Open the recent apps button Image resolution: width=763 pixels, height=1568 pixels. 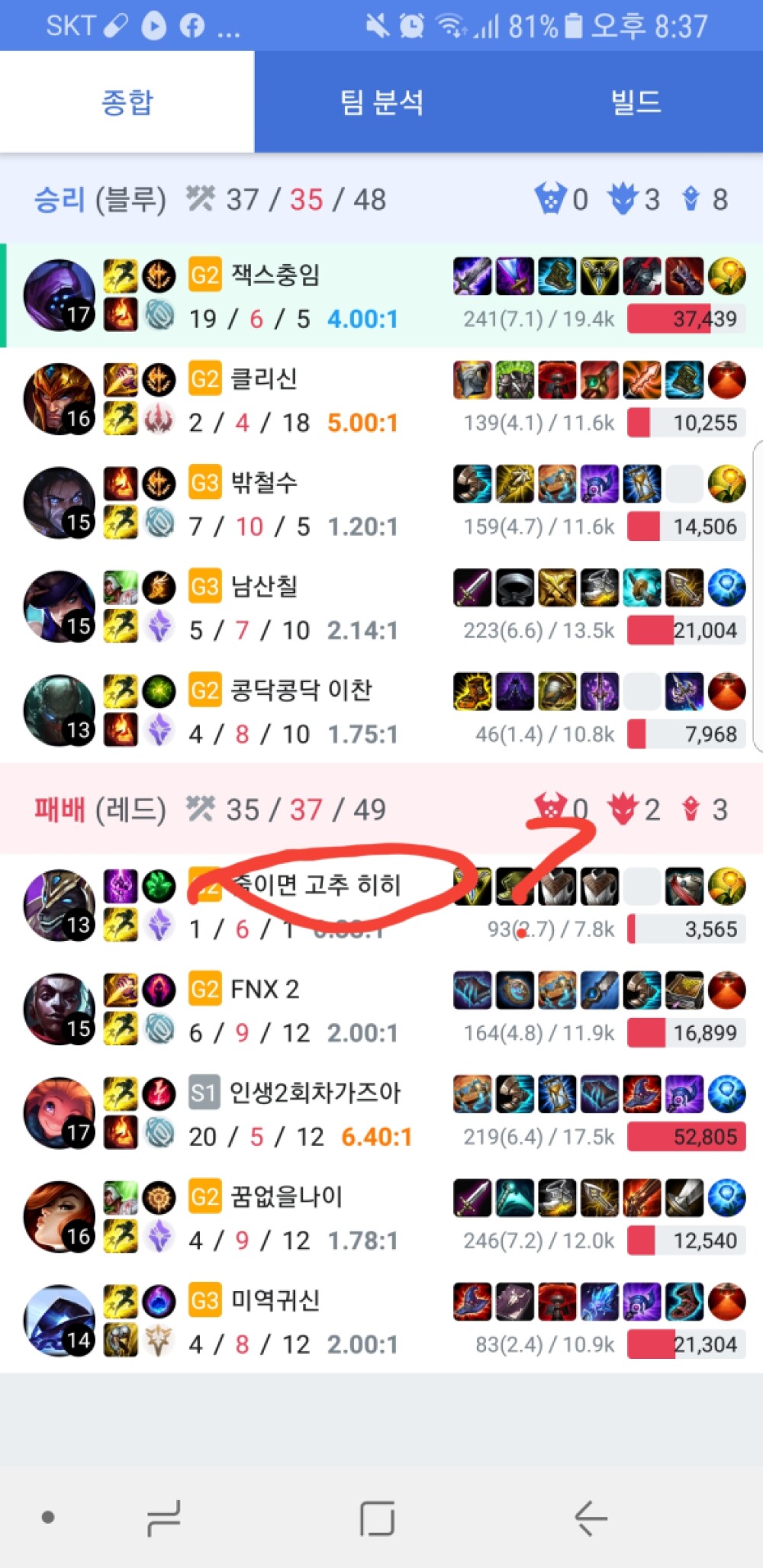coord(163,1518)
